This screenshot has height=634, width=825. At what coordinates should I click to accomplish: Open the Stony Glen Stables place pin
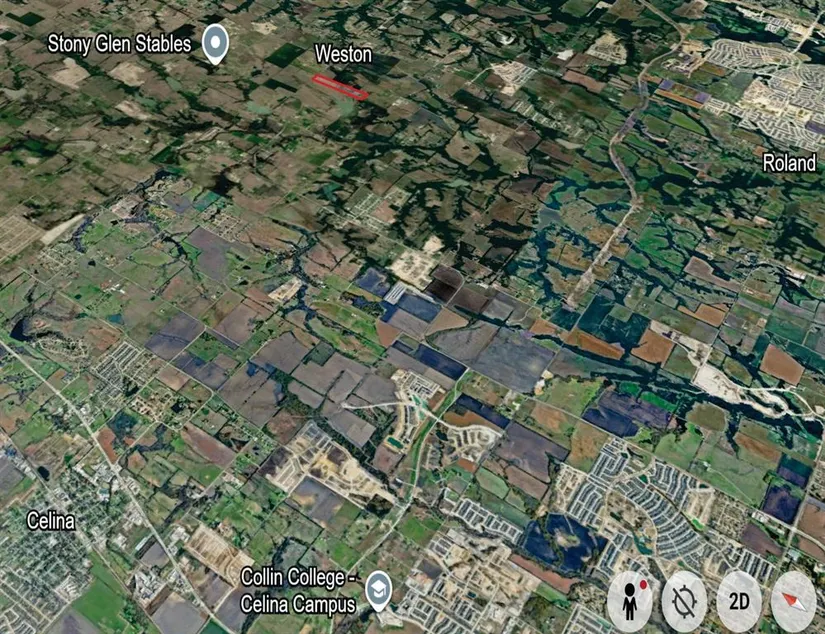point(215,44)
